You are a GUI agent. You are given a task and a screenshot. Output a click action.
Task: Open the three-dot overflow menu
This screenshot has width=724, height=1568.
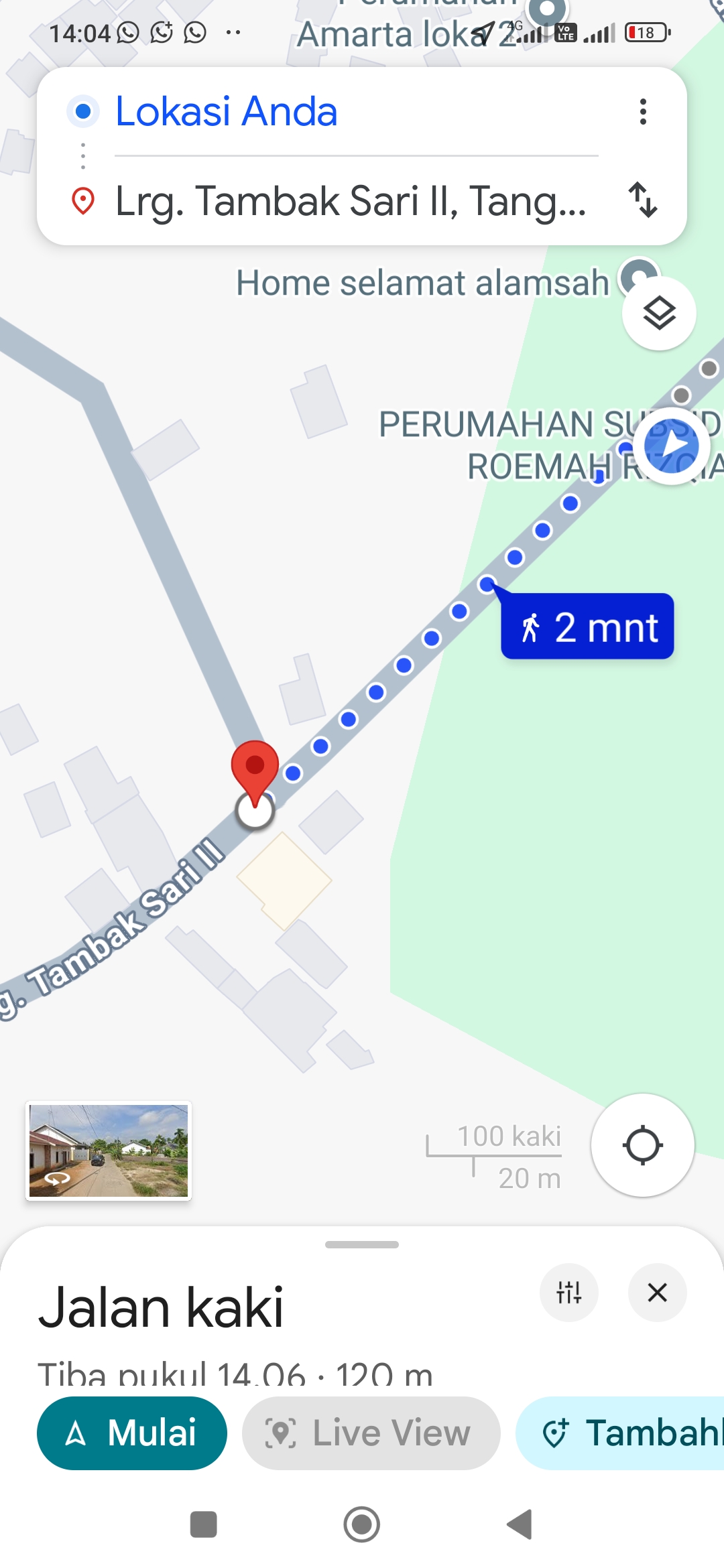coord(643,111)
